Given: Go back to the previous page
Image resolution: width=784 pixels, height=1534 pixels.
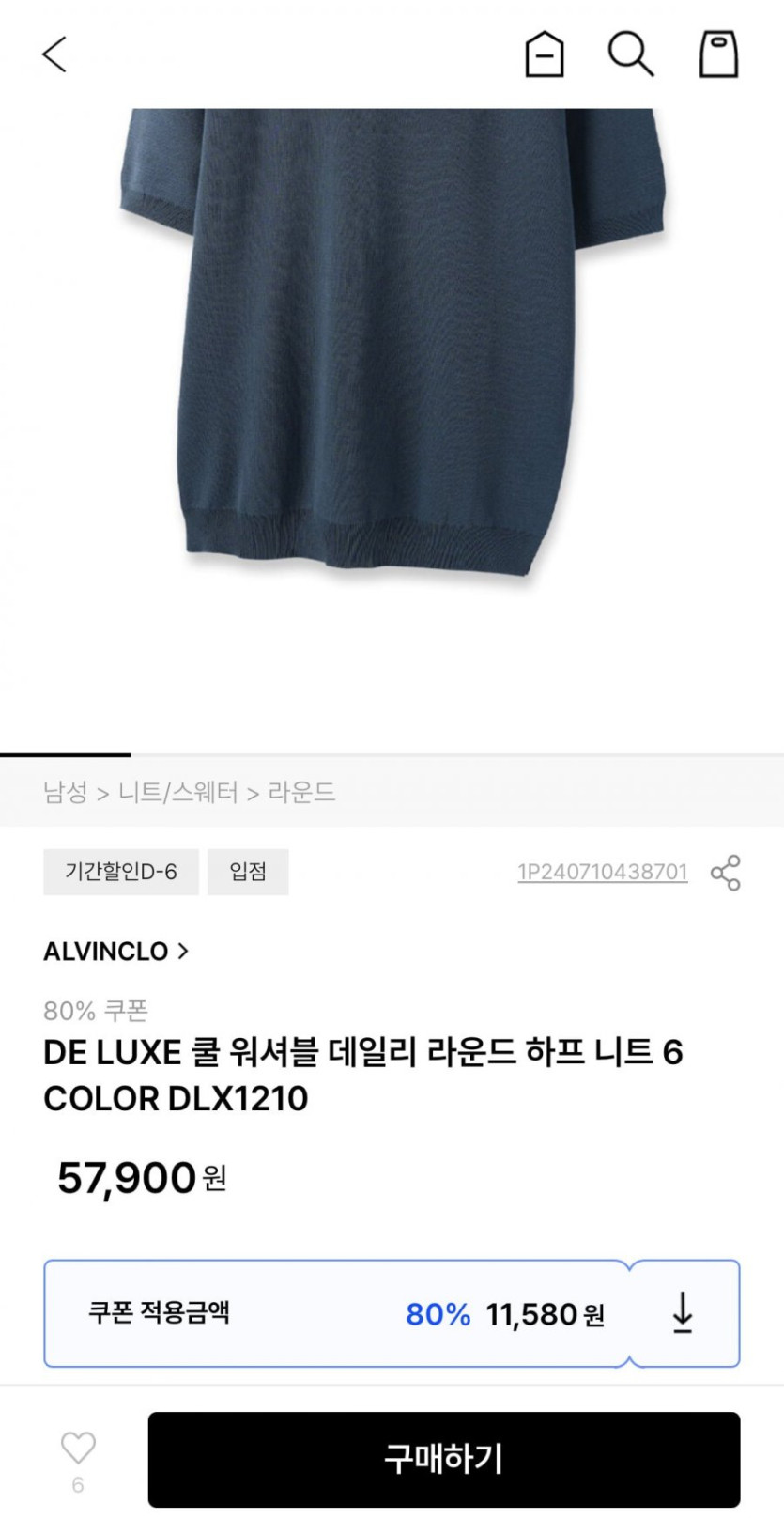Looking at the screenshot, I should 54,54.
